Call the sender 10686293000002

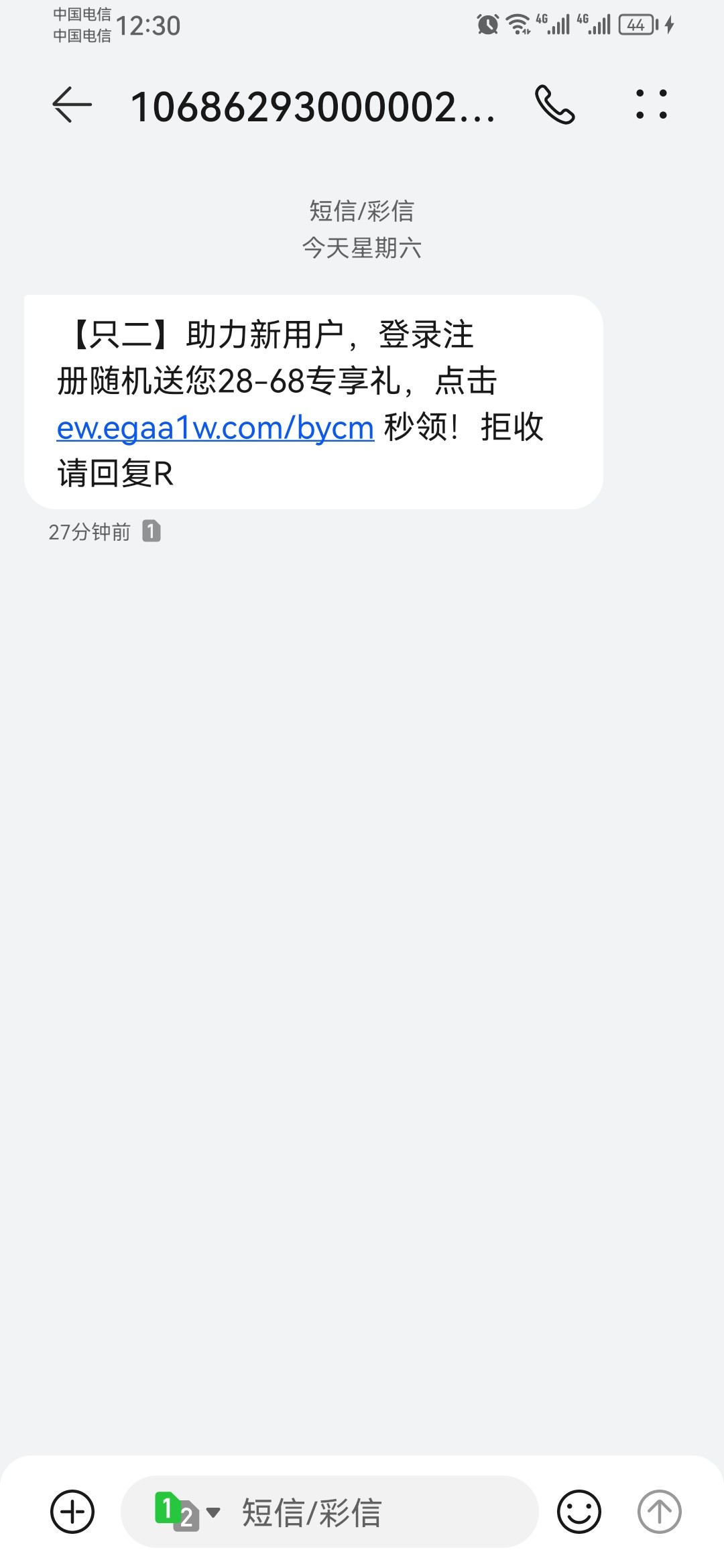click(x=555, y=105)
